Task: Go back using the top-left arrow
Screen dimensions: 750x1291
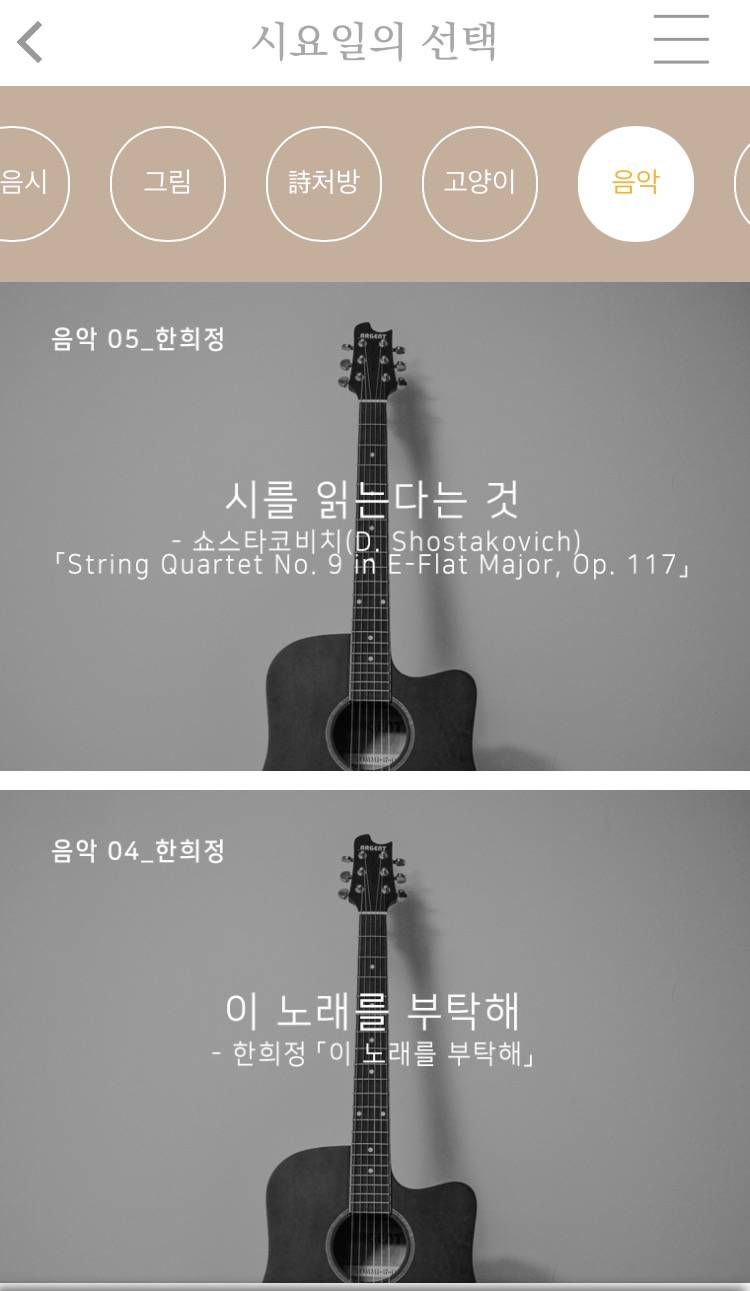Action: 31,42
